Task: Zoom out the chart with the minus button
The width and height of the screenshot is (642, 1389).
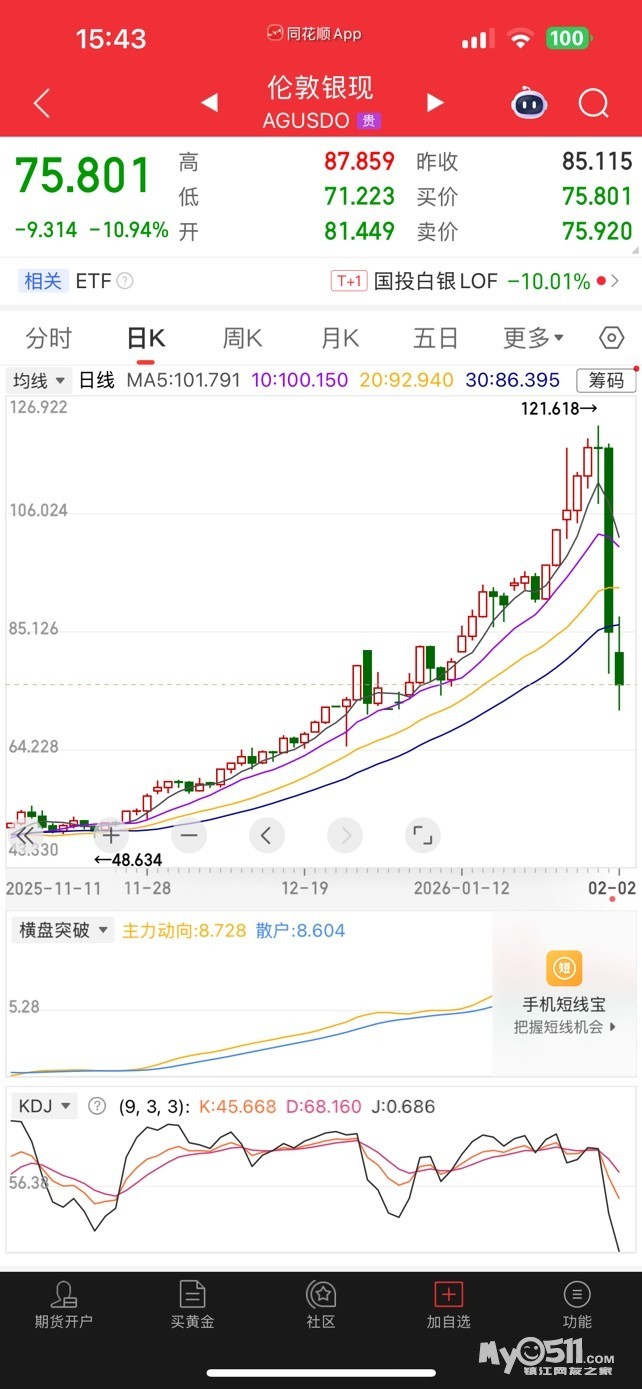Action: pos(189,834)
